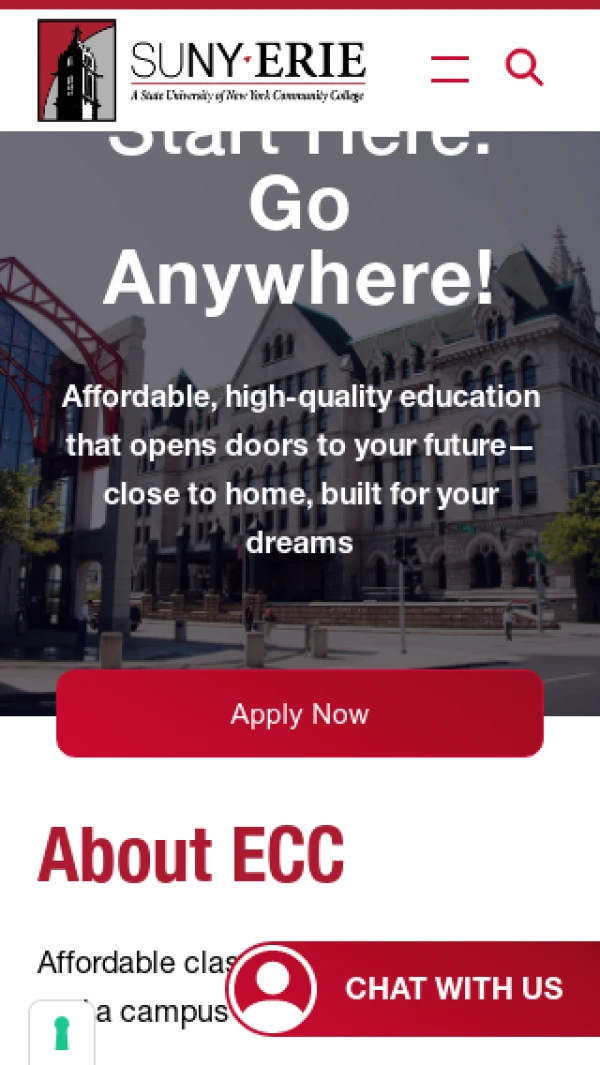Viewport: 600px width, 1065px height.
Task: Open the hamburger navigation menu
Action: tap(450, 69)
